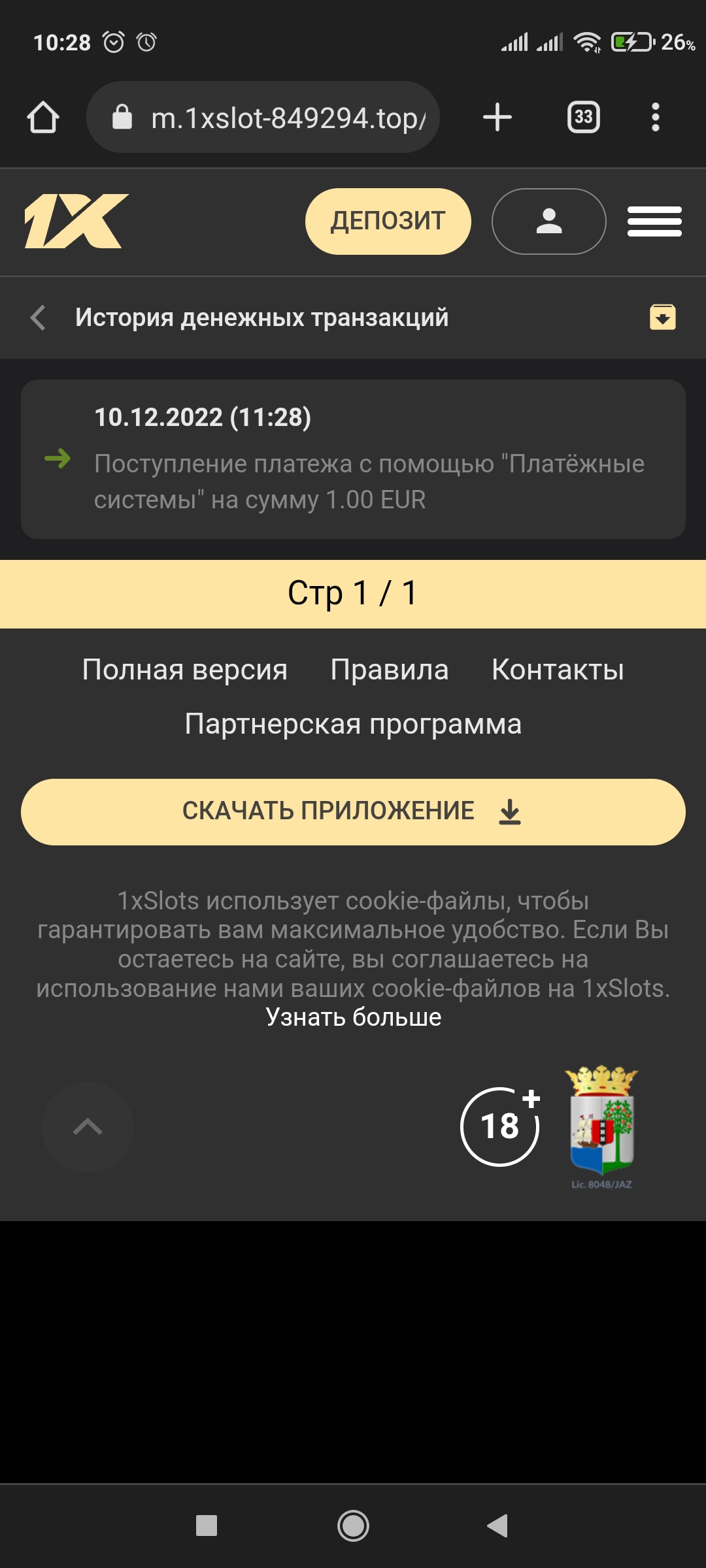Tap the archive download icon in header

coord(662,318)
